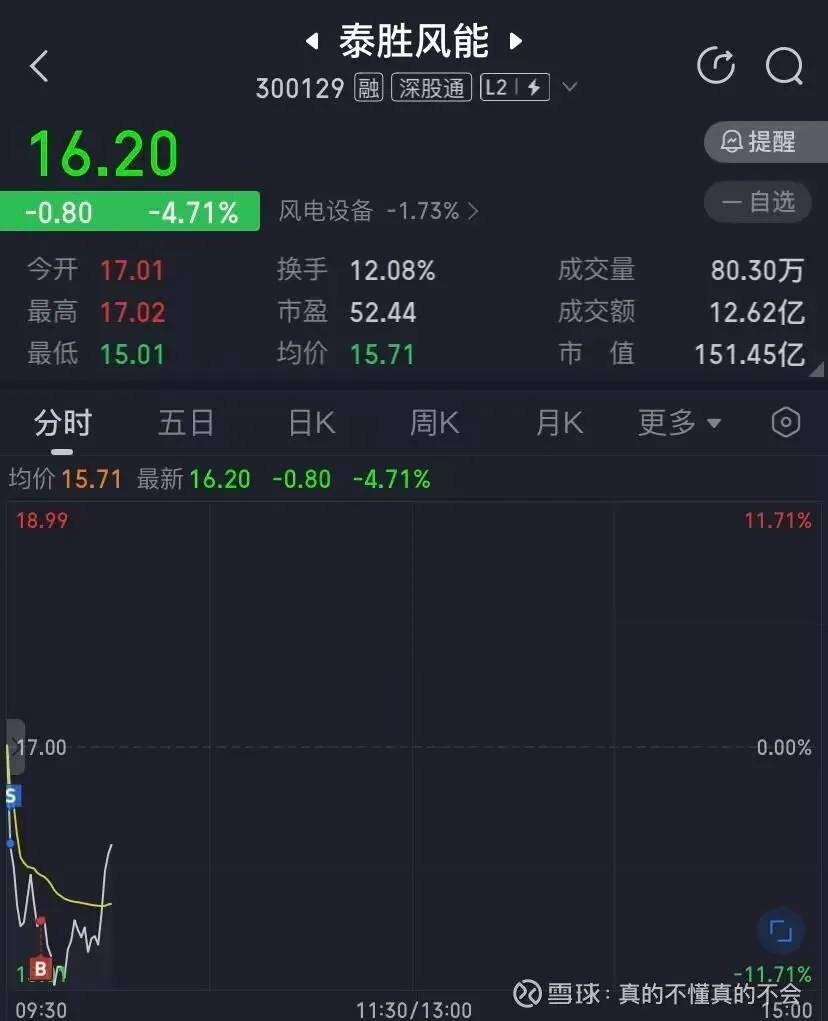Switch to the previous stock

click(x=312, y=42)
